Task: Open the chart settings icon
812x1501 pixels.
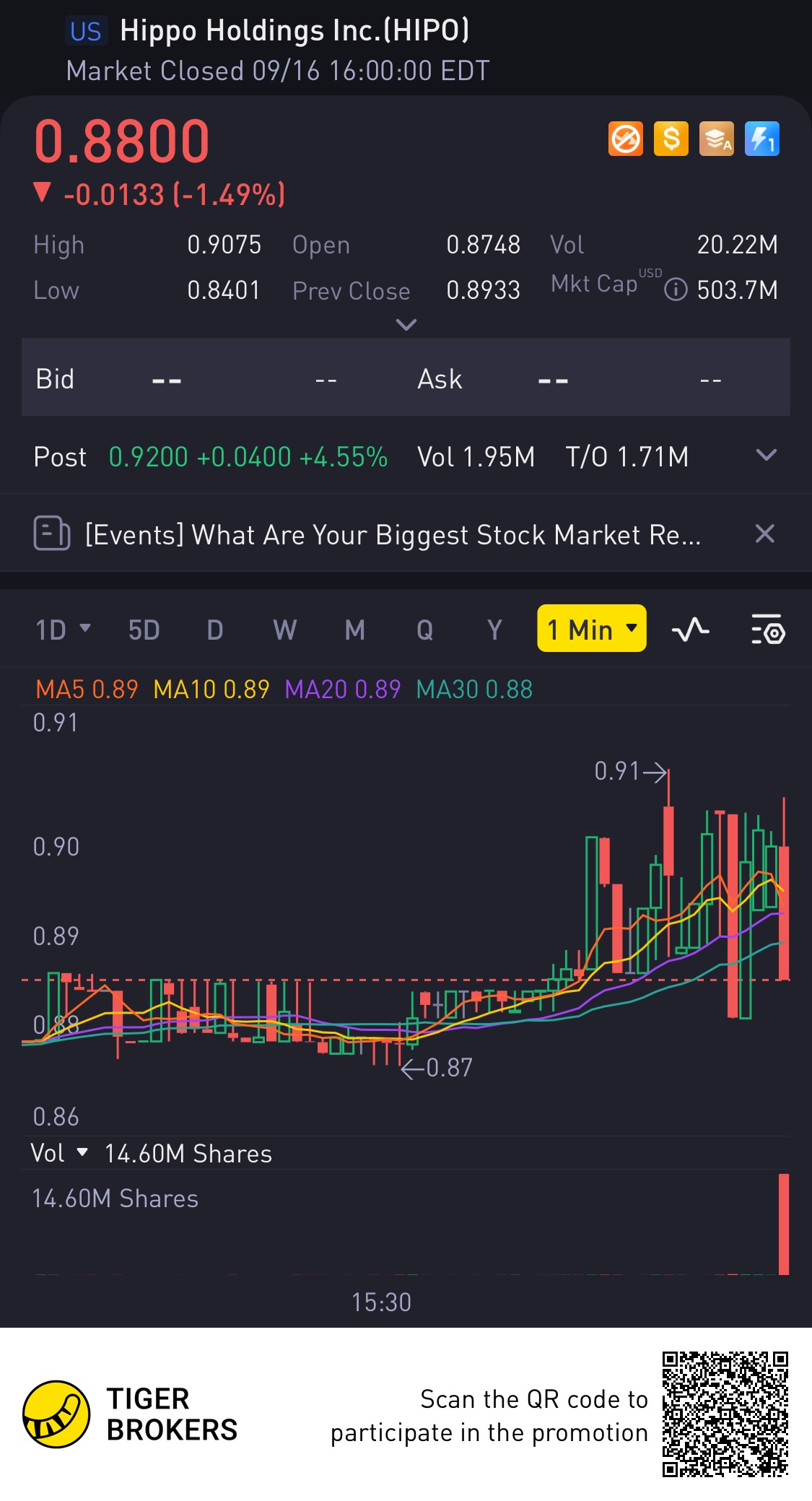Action: 768,630
